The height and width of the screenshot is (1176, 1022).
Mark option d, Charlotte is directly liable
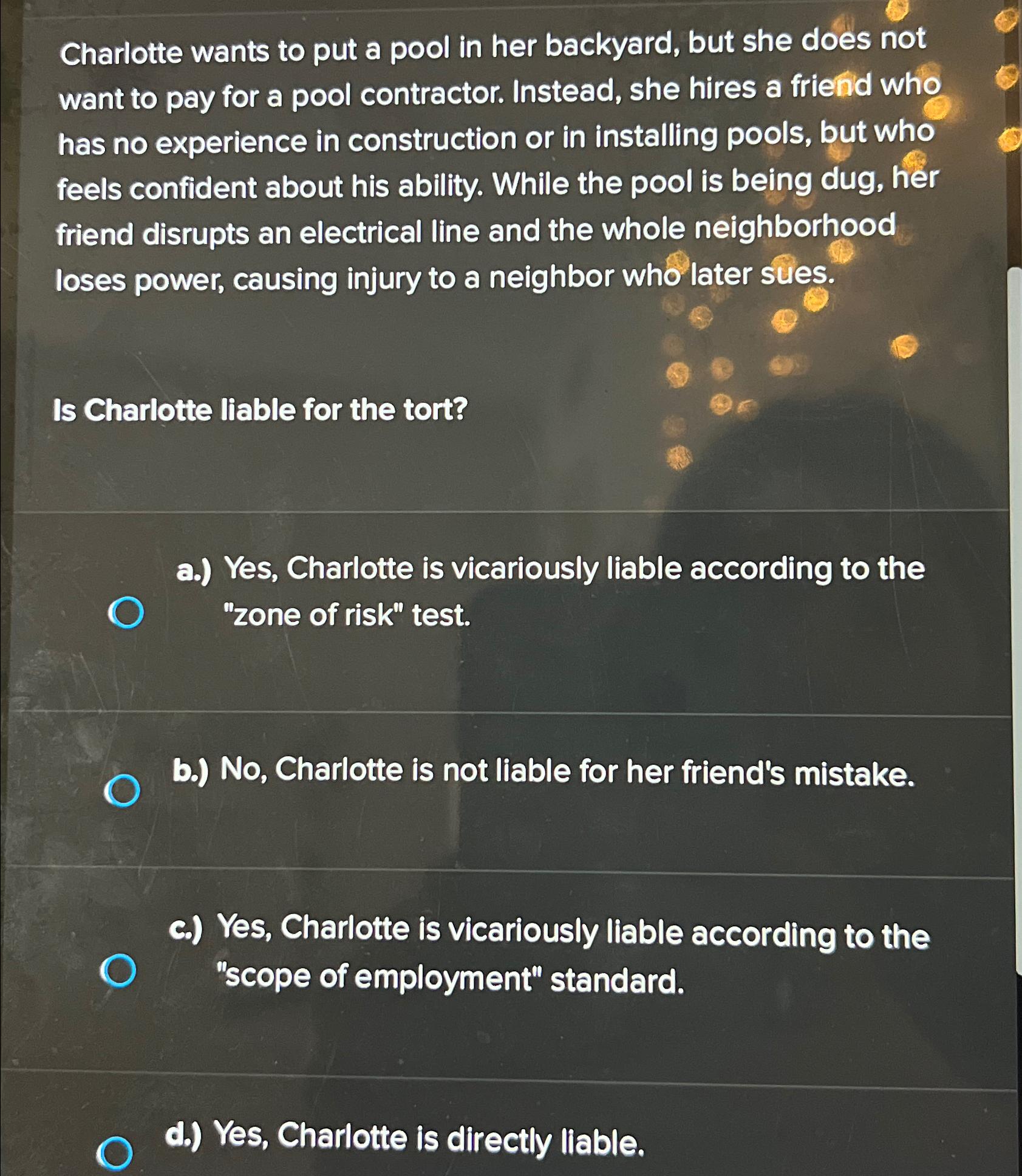[x=114, y=1152]
